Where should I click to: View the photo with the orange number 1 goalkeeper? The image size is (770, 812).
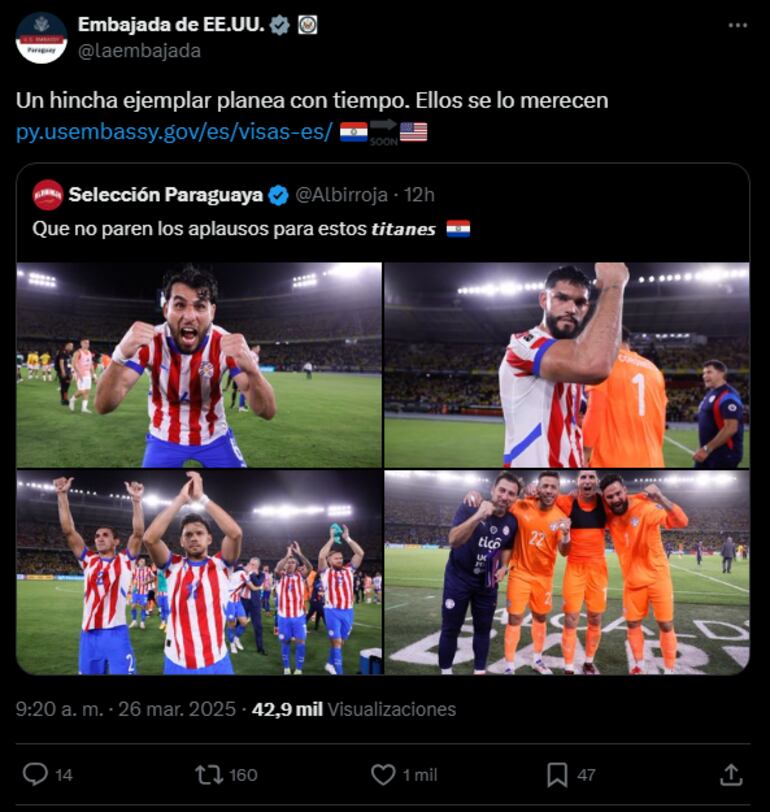566,365
